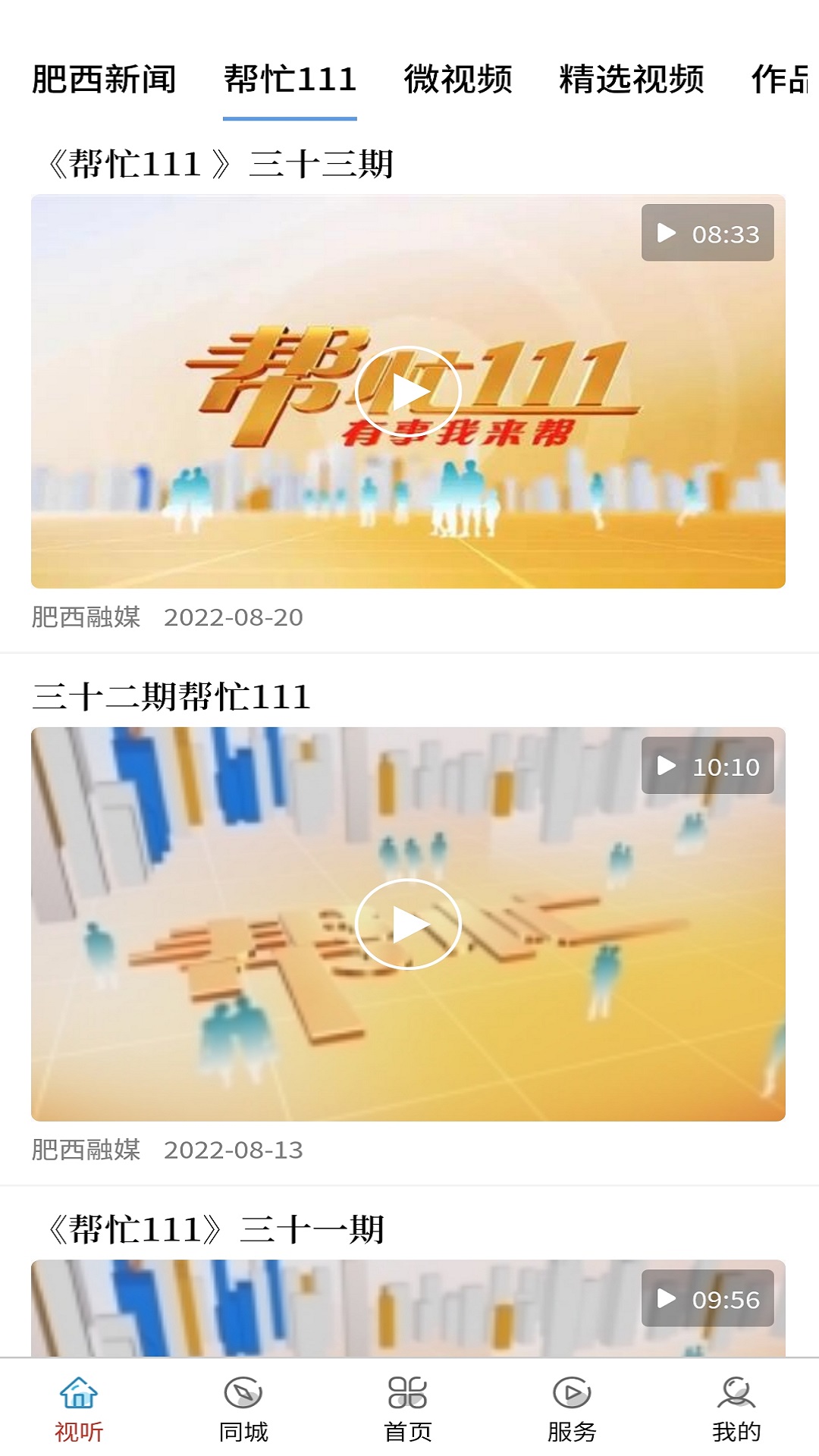Open the 首页 bottom tab
The width and height of the screenshot is (819, 1456).
click(x=408, y=1409)
